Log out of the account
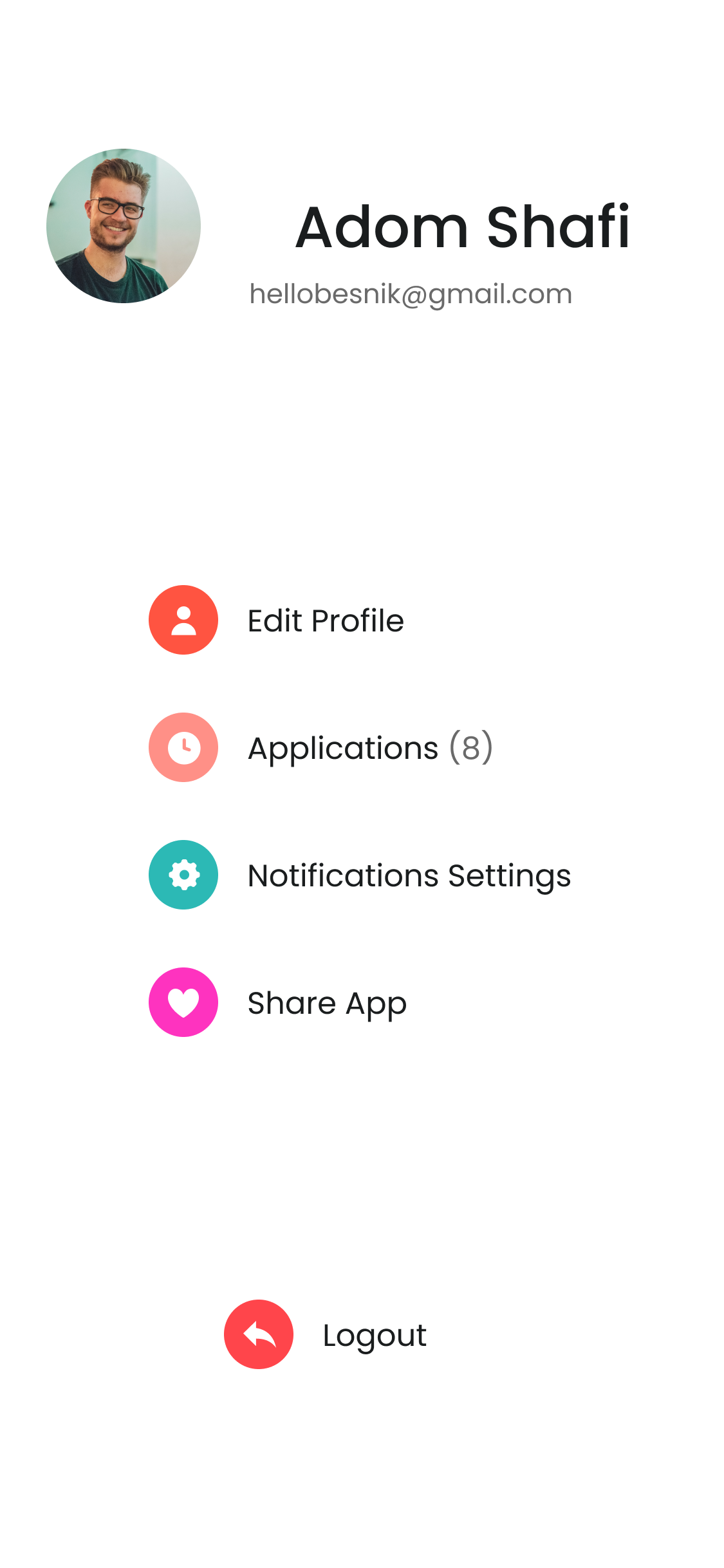This screenshot has width=724, height=1568. (x=325, y=1334)
